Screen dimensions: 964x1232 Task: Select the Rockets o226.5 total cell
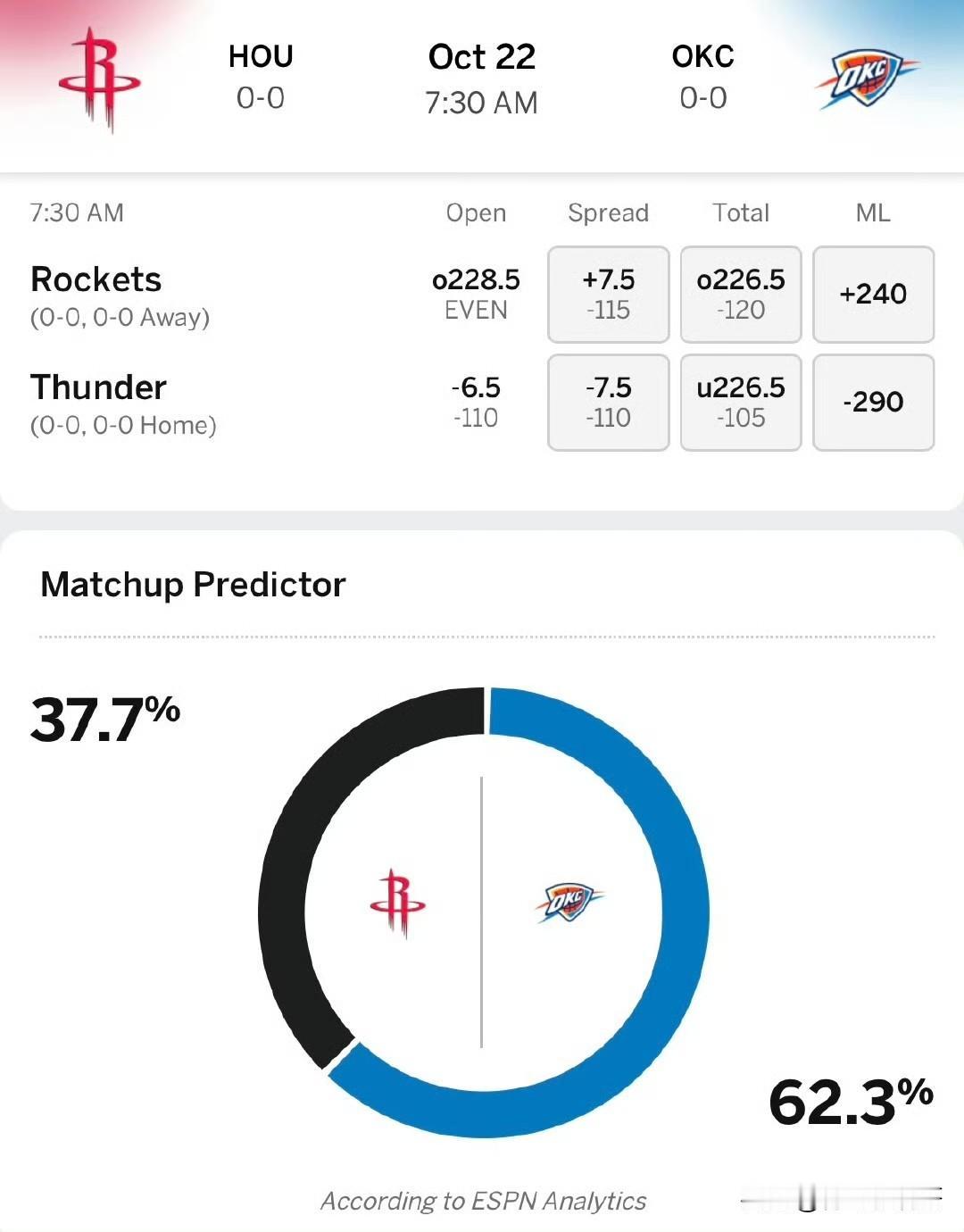point(740,295)
